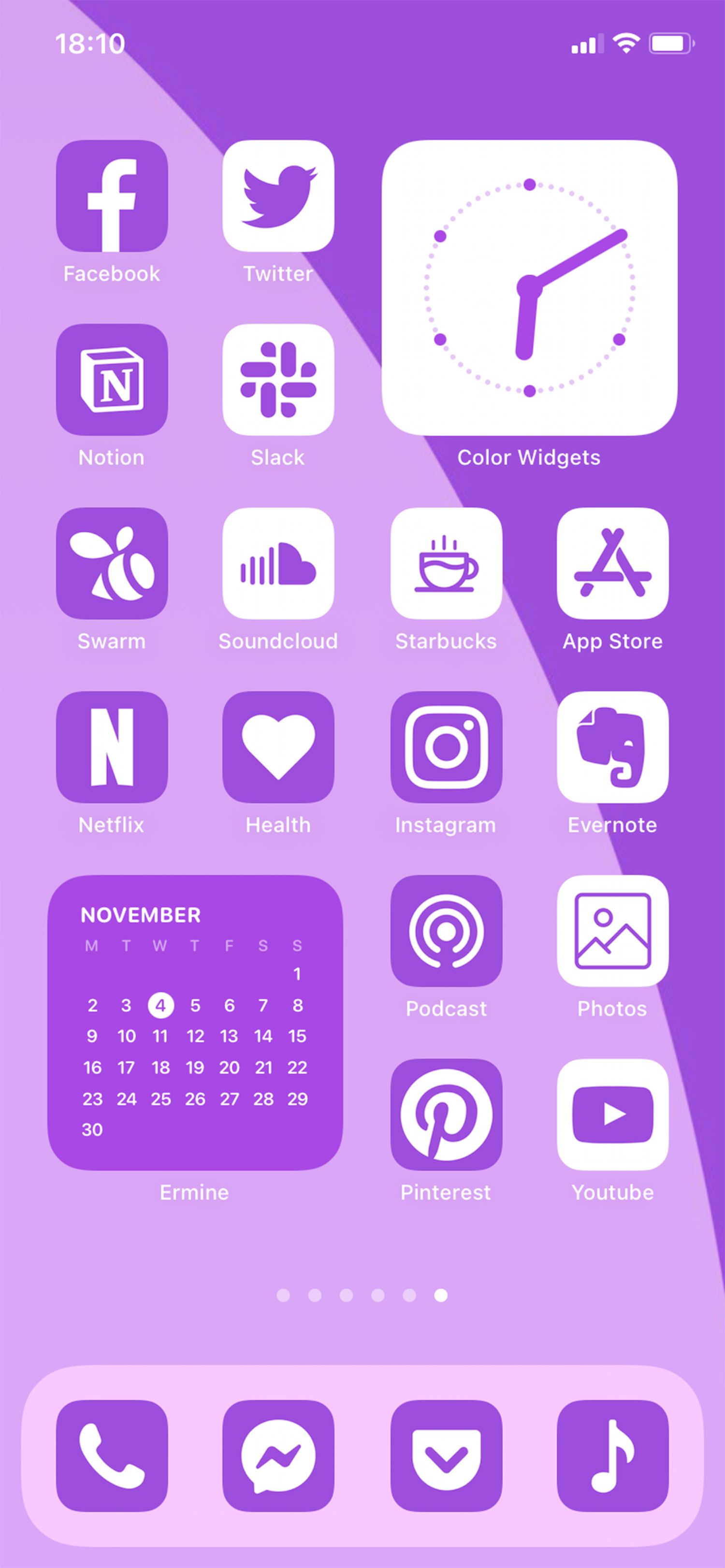Open Evernote

click(x=613, y=747)
